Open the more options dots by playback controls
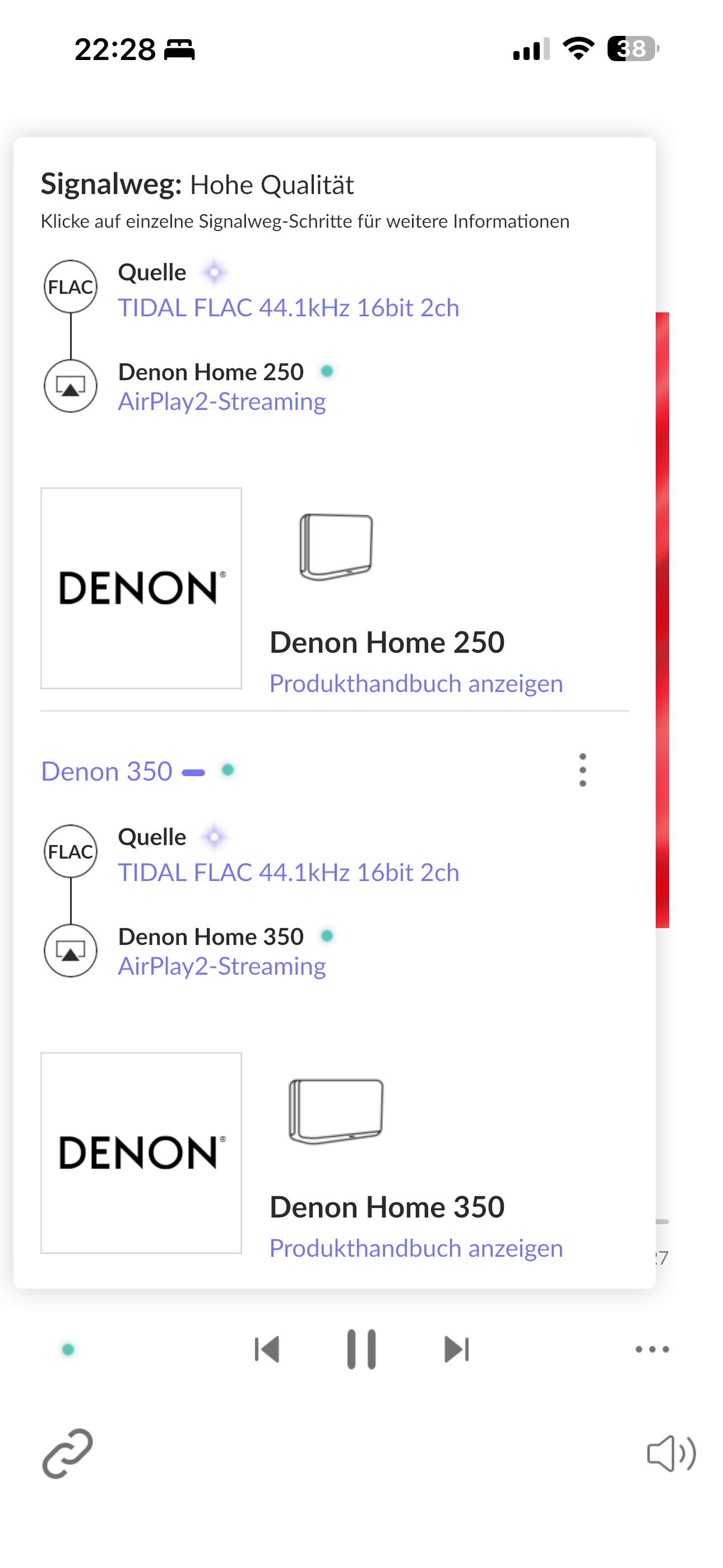Image resolution: width=723 pixels, height=1568 pixels. [652, 1349]
